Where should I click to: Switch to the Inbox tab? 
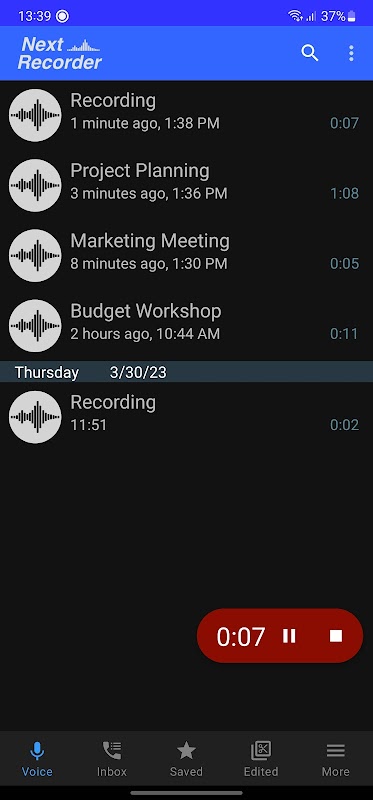(112, 759)
